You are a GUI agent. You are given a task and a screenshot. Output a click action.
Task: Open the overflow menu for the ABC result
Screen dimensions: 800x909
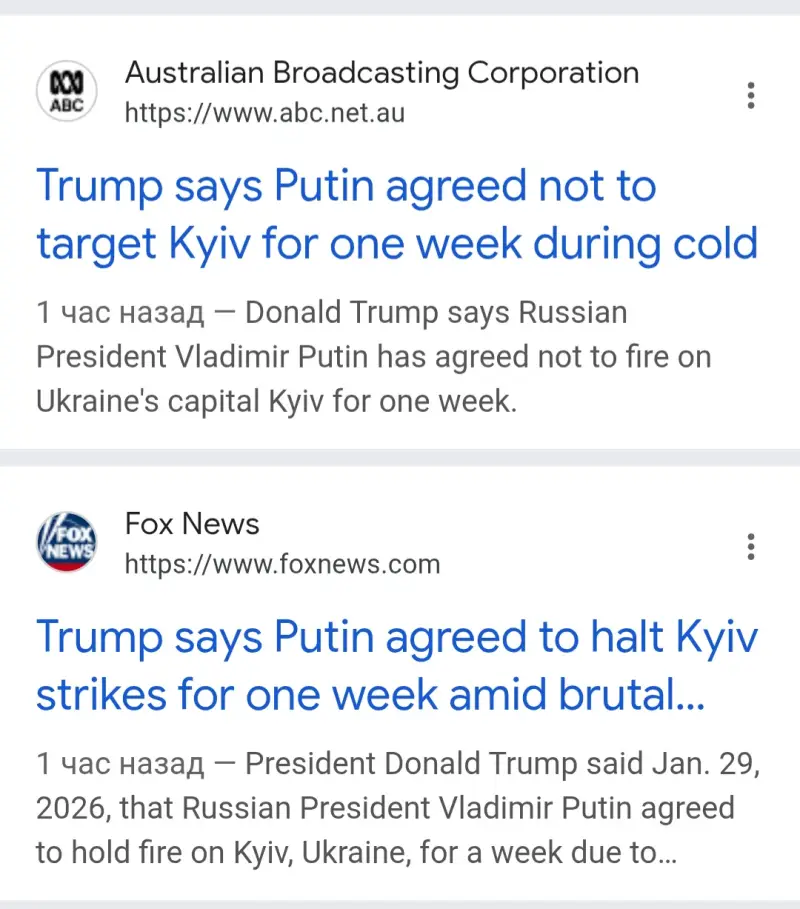tap(750, 95)
